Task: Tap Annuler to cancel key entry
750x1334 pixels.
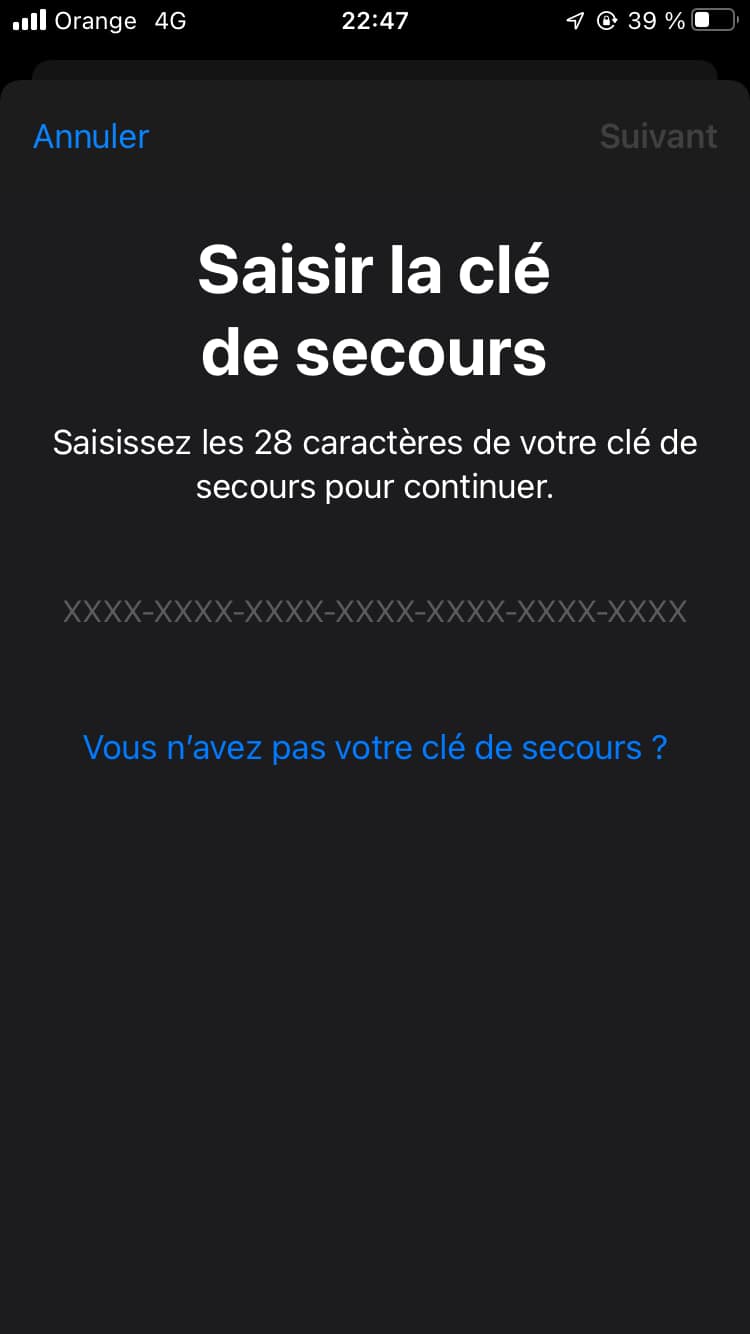Action: [x=91, y=136]
